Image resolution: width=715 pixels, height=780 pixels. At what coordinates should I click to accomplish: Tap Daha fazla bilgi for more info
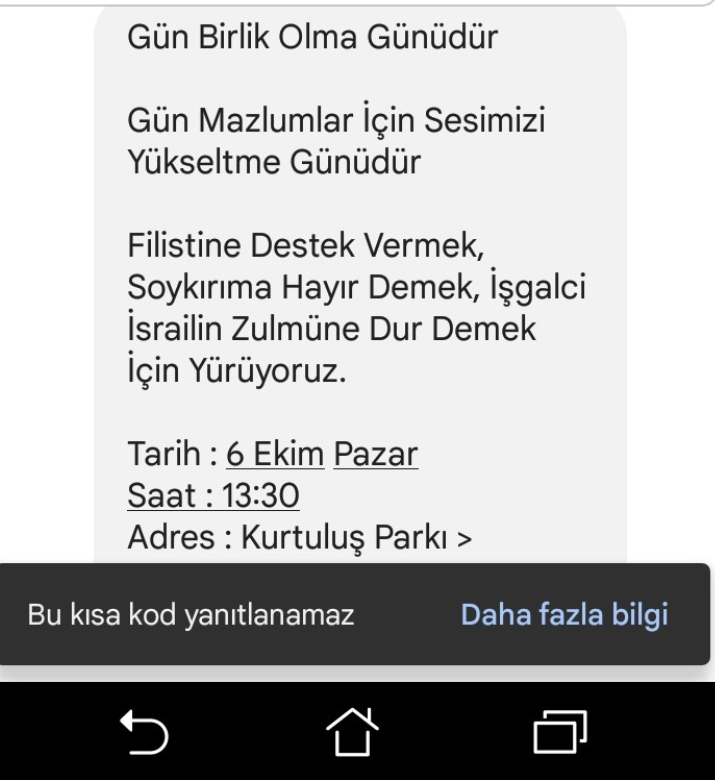(x=564, y=615)
